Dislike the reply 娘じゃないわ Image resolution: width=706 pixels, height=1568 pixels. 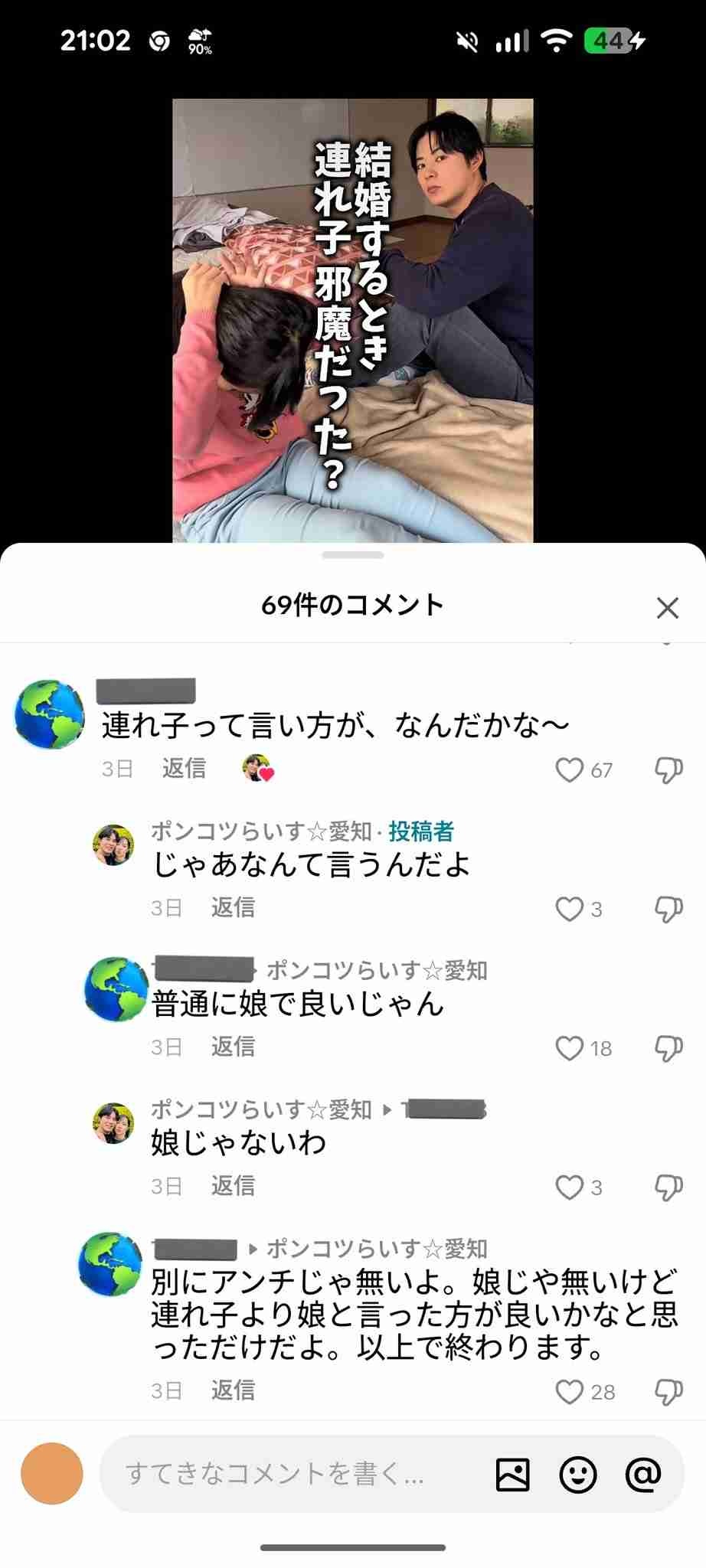pos(668,1187)
